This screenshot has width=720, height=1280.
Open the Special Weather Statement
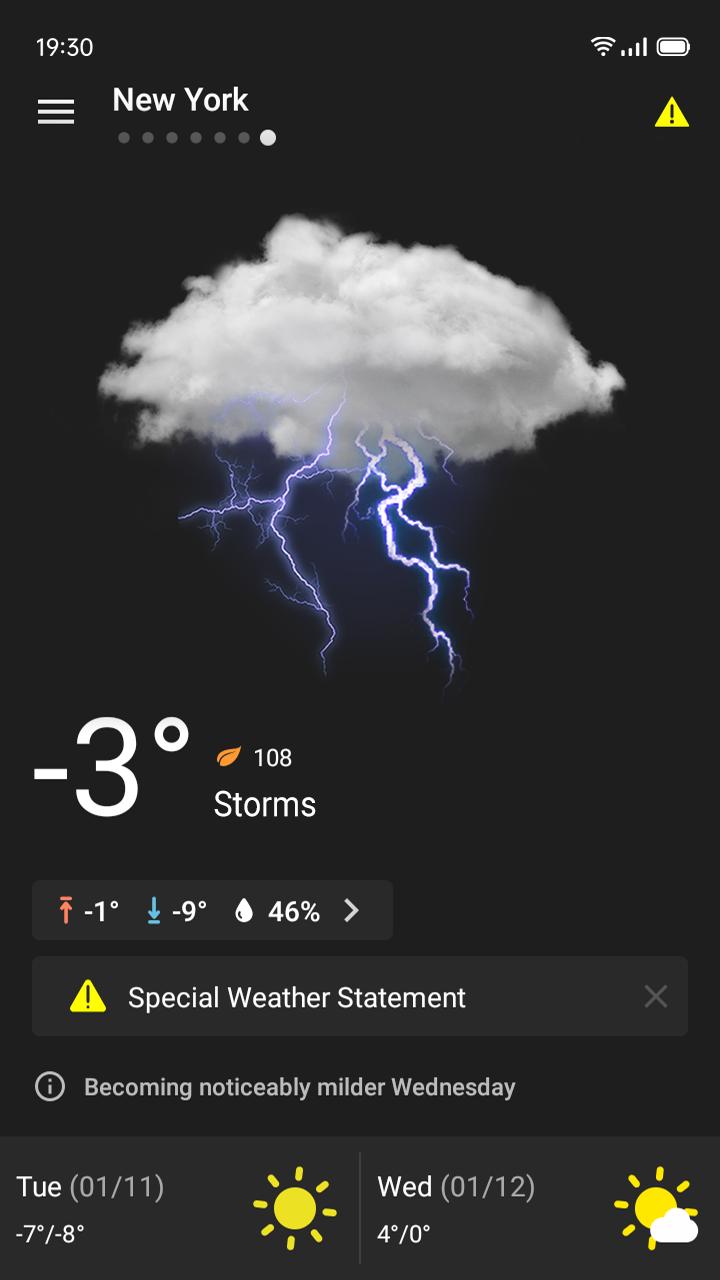[295, 997]
